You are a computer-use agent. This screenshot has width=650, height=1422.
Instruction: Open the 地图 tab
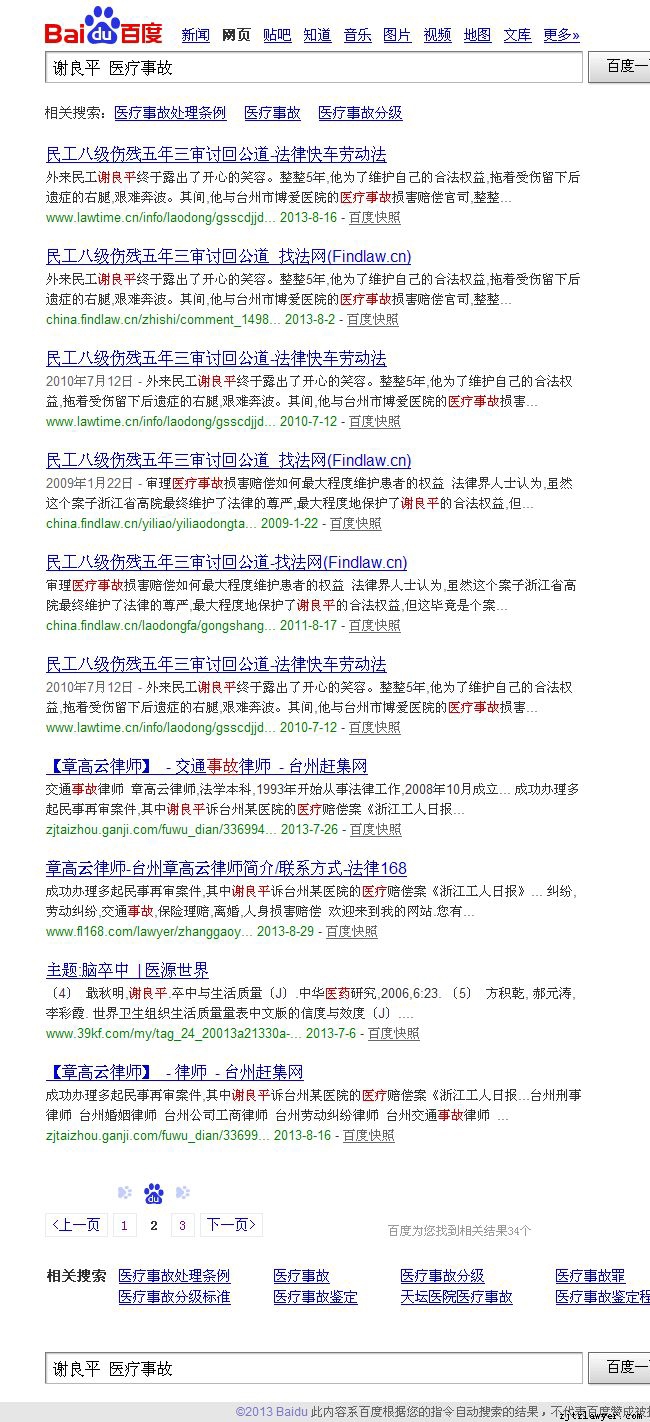click(x=477, y=35)
